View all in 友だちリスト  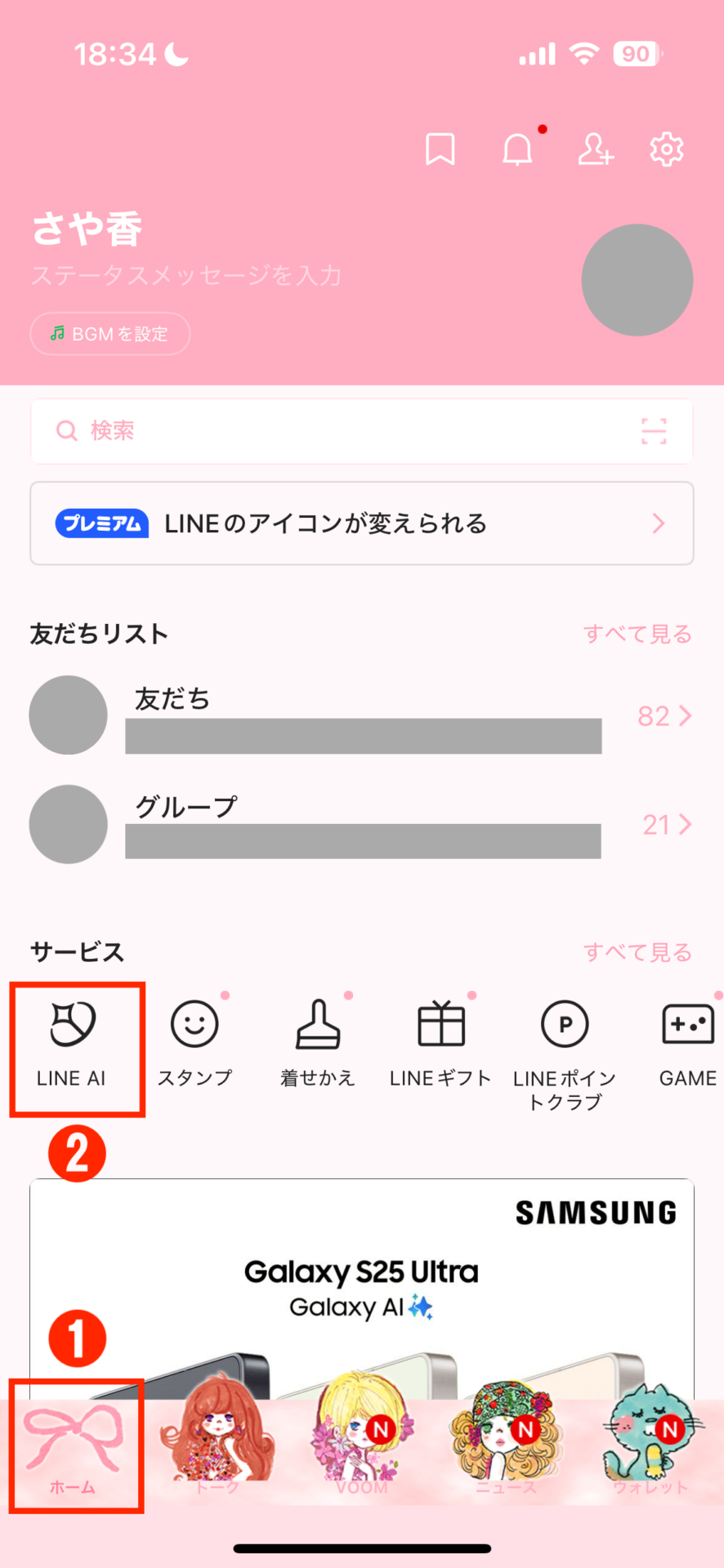(637, 634)
